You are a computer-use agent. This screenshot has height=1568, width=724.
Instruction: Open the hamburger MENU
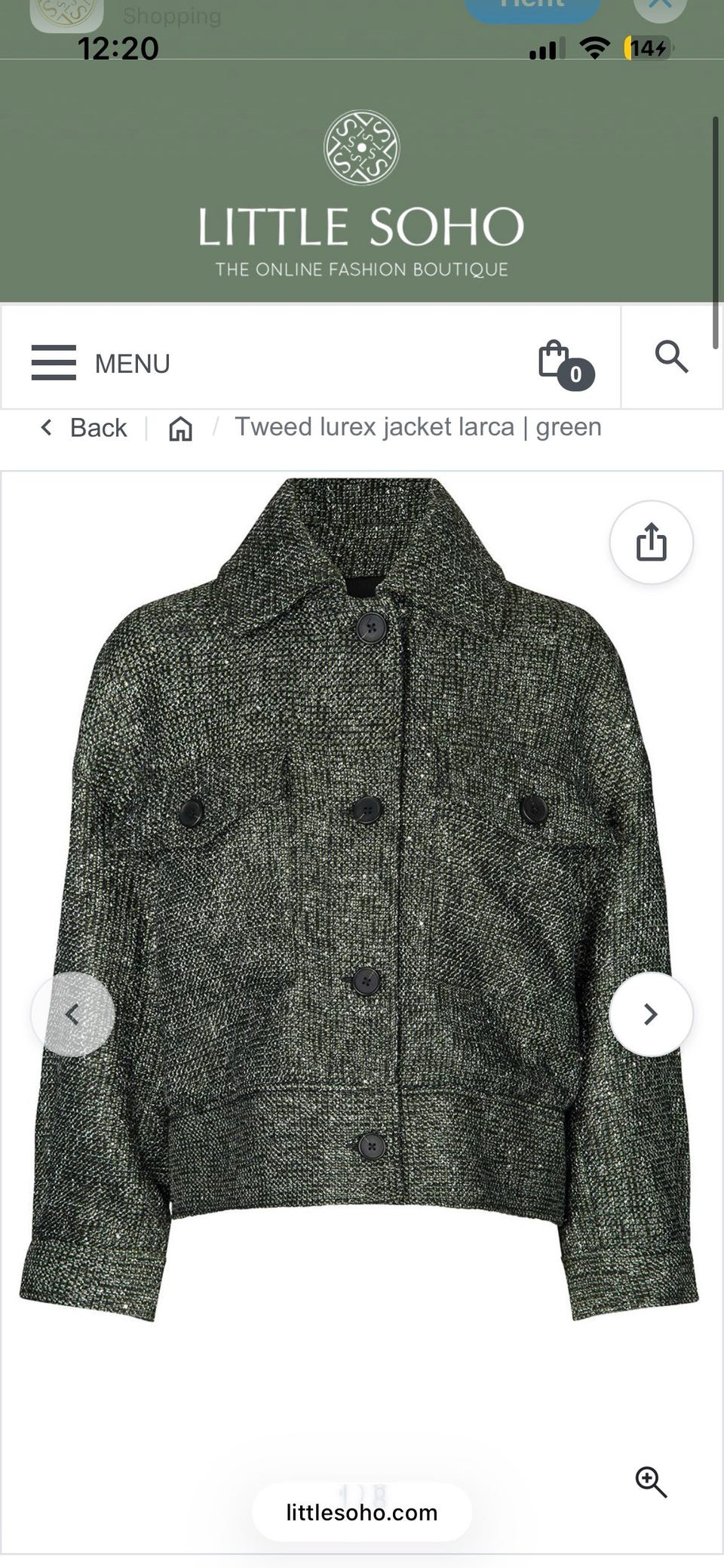click(x=100, y=363)
